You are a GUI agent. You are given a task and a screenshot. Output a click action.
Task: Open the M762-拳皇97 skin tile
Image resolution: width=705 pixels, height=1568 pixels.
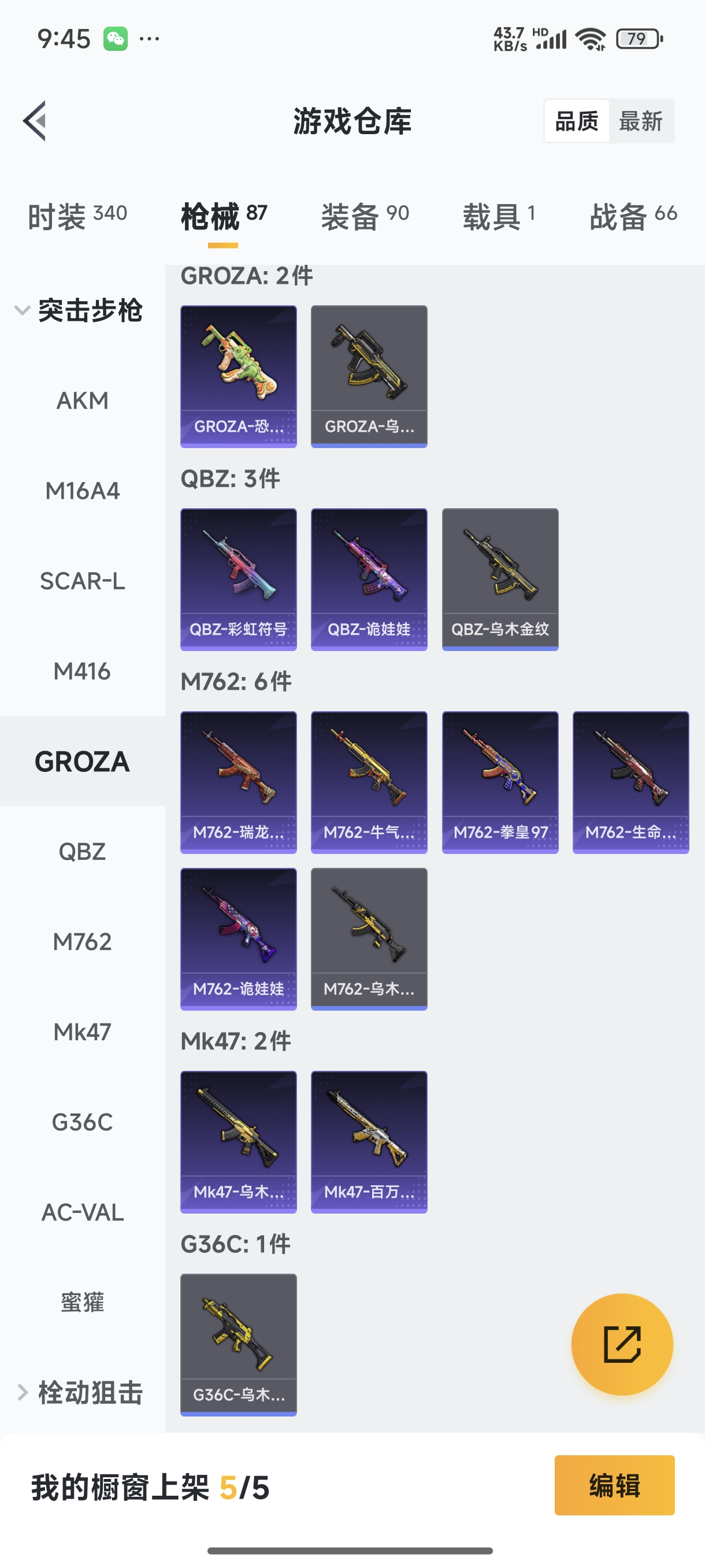click(x=500, y=782)
